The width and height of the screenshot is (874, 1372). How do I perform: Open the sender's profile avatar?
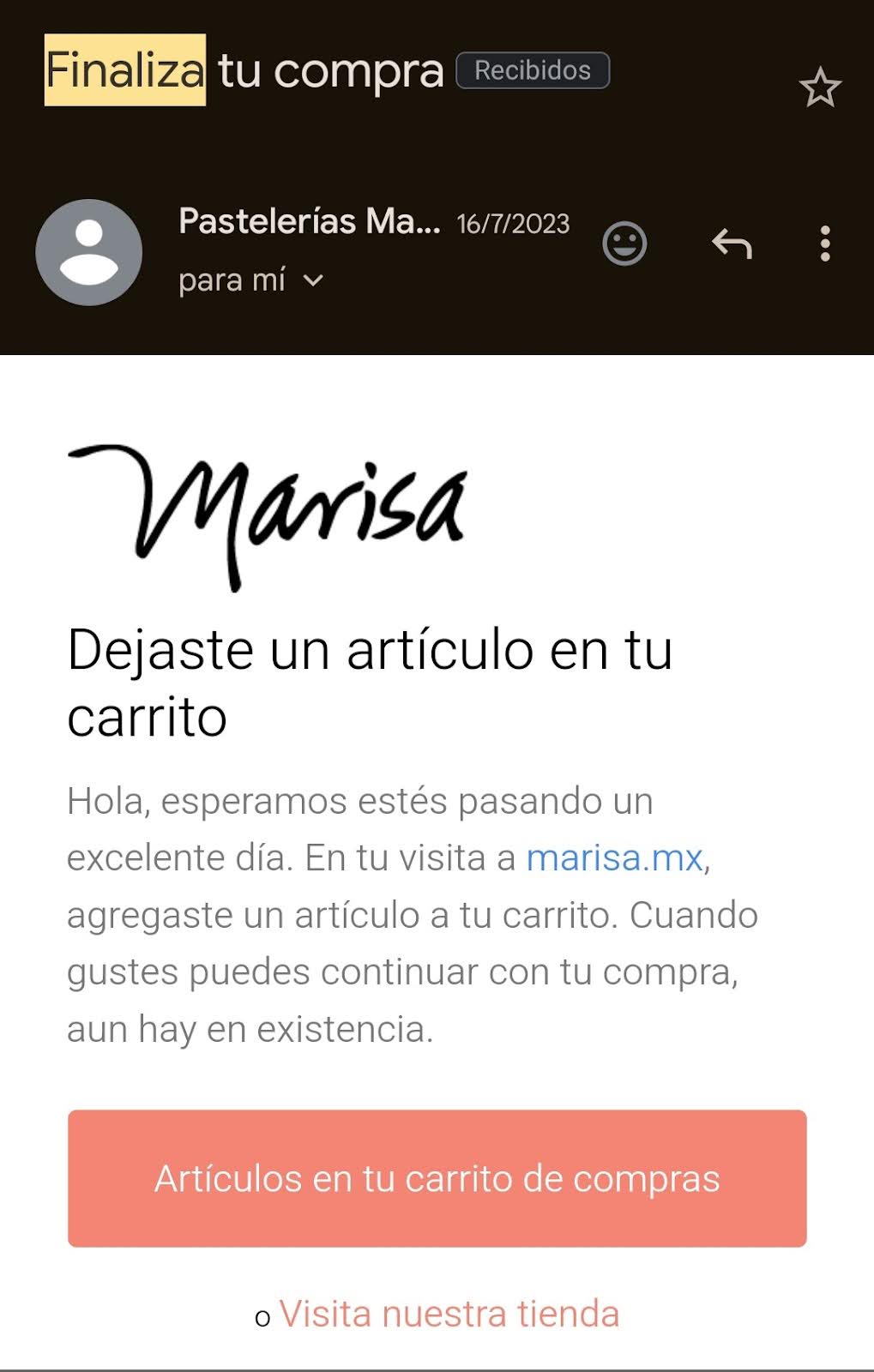(x=88, y=252)
